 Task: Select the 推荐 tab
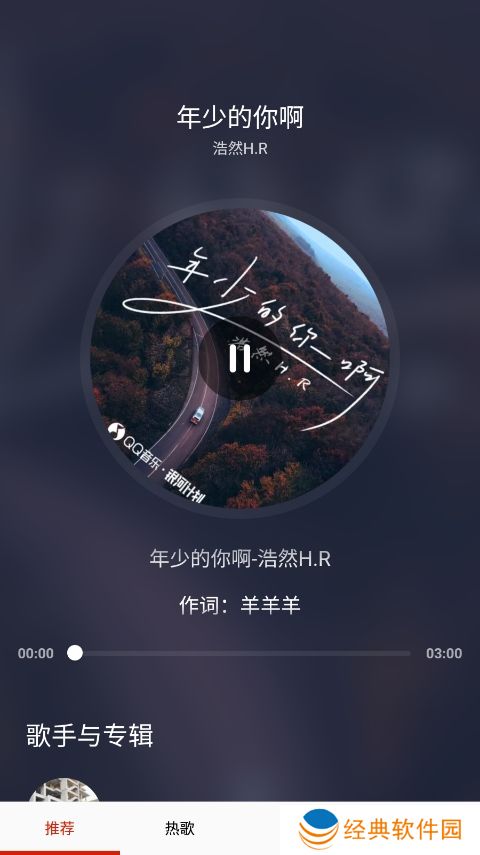(59, 828)
